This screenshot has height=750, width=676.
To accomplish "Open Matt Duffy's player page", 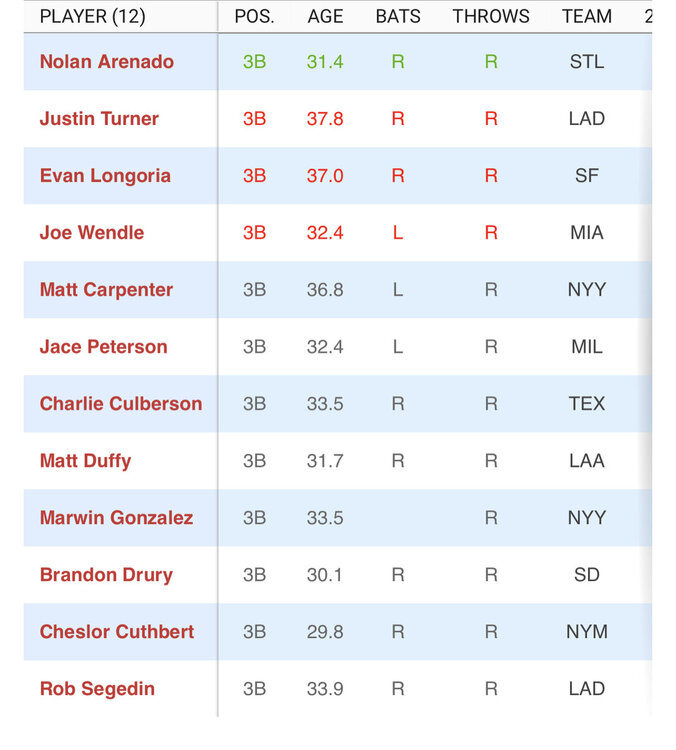I will (x=85, y=461).
